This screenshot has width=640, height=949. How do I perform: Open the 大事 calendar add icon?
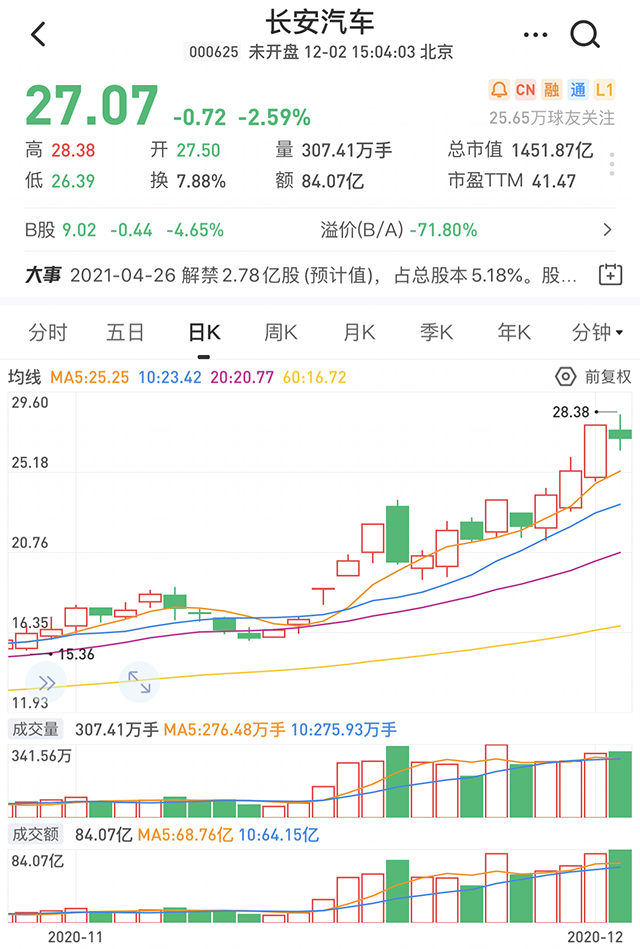point(610,274)
